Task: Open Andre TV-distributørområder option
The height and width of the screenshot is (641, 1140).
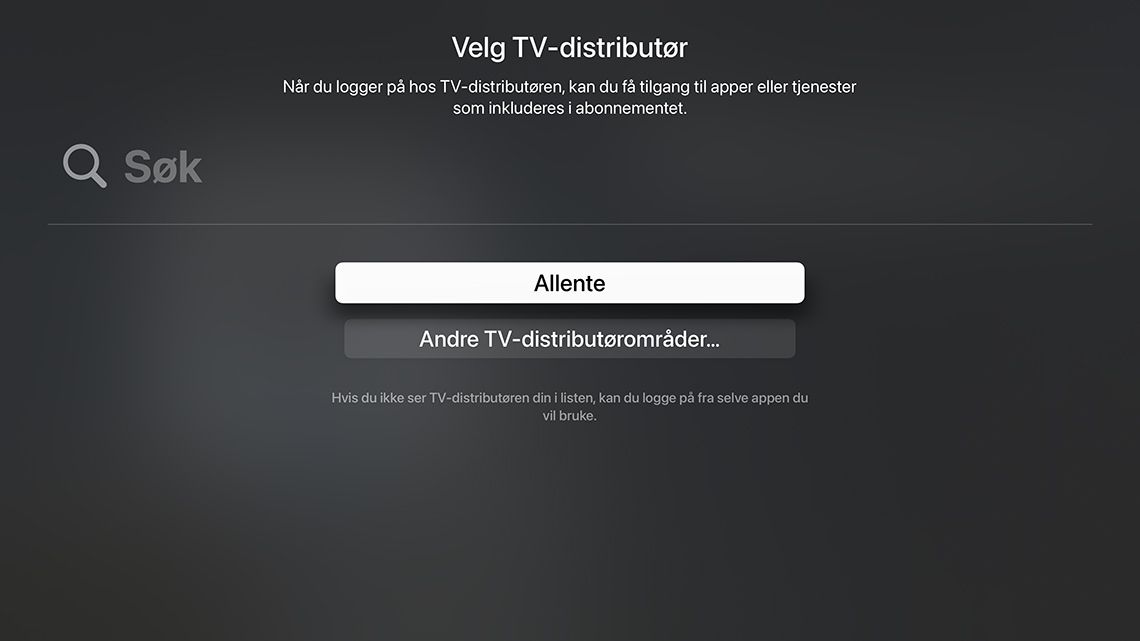Action: click(x=569, y=339)
